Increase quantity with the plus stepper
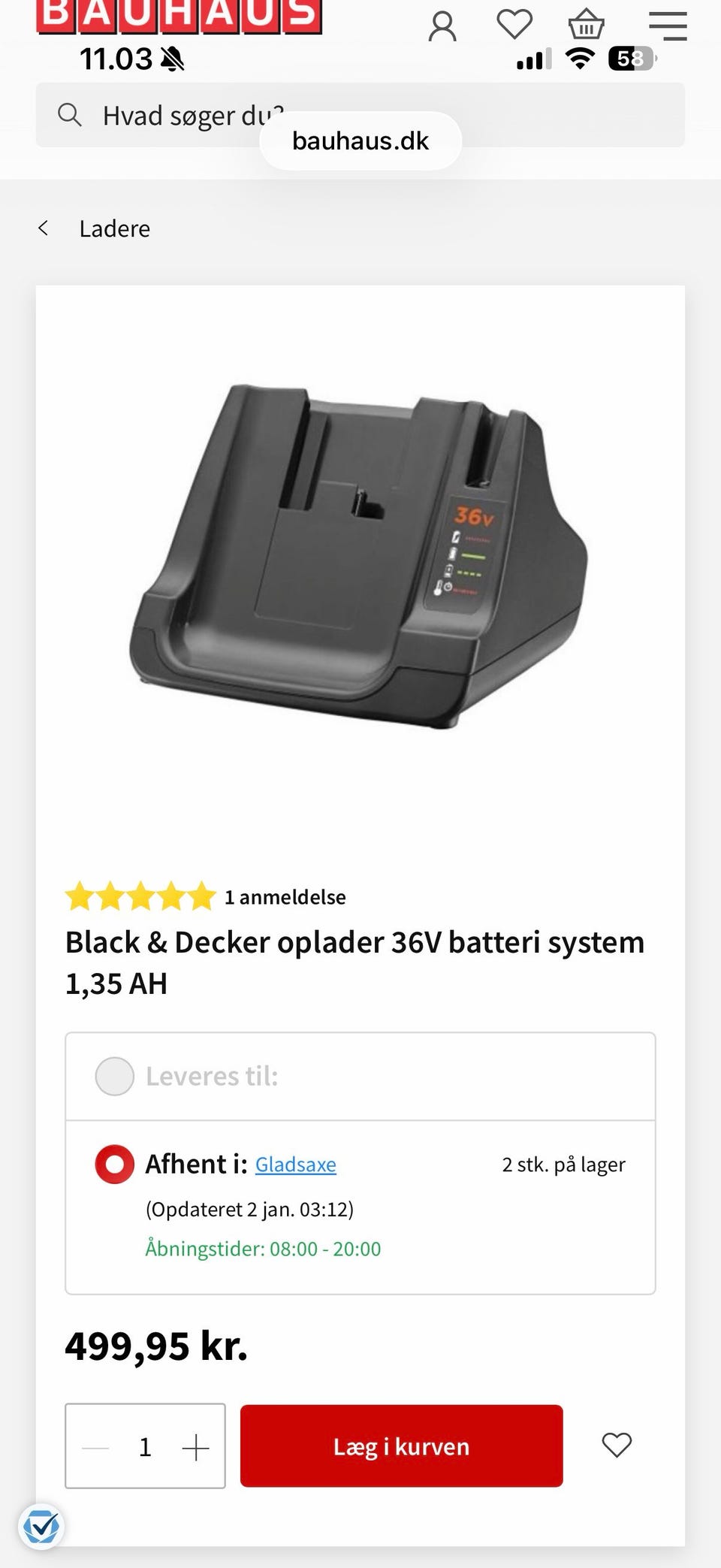Screen dimensions: 721x1568 click(197, 1446)
